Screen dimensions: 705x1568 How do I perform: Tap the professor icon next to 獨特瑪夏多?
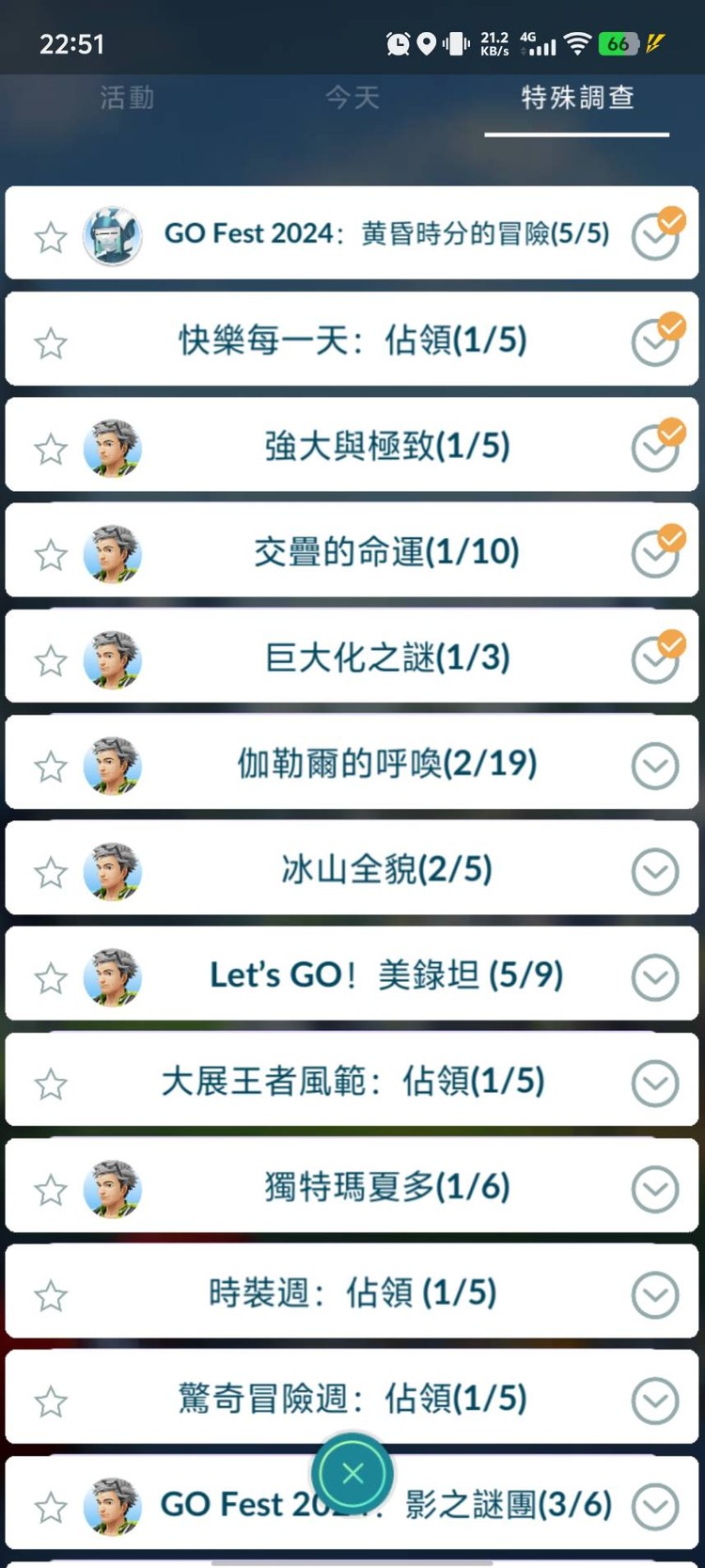(113, 1189)
